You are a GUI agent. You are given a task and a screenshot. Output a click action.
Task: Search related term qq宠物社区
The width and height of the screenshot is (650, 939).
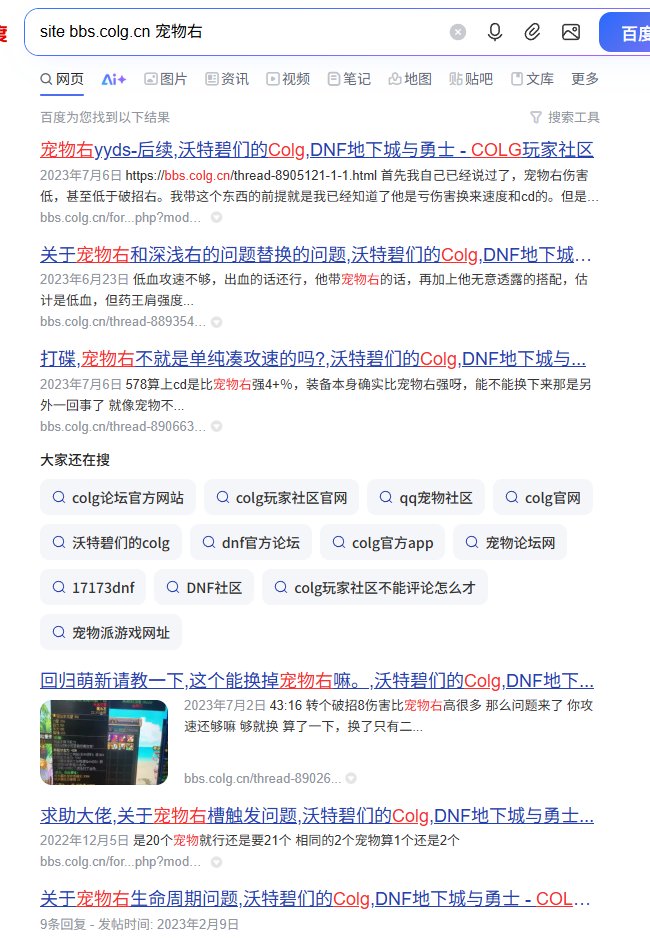(x=426, y=497)
